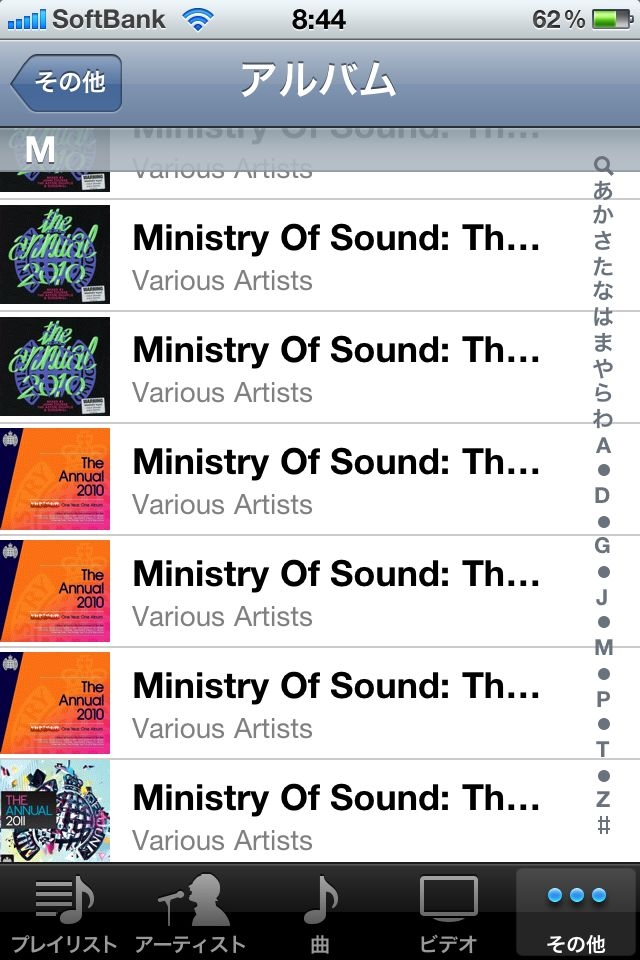Screen dimensions: 640x960
Task: Switch to the プレイリスト tab
Action: click(64, 913)
